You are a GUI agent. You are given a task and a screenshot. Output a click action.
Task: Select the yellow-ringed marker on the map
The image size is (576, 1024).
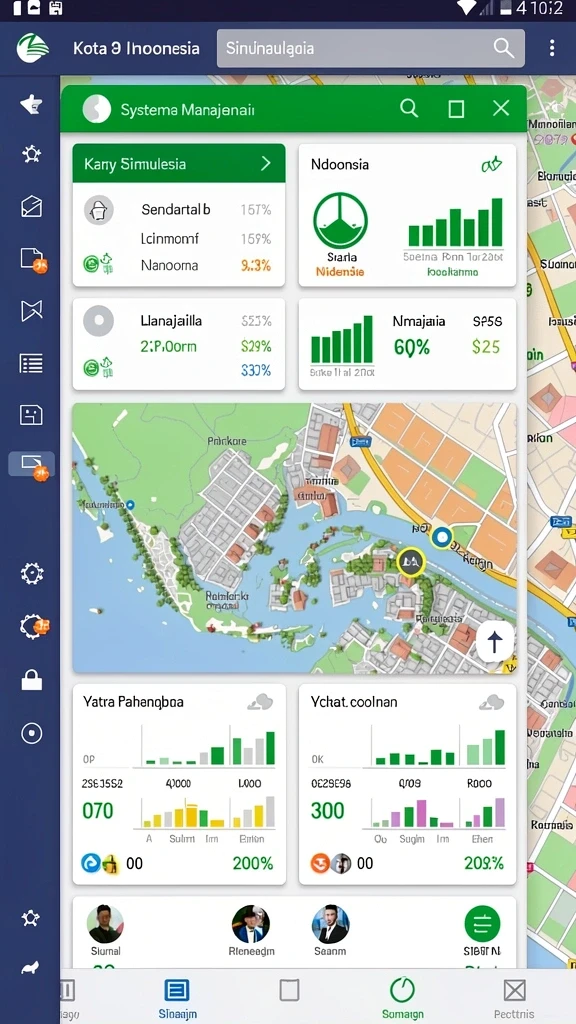click(411, 561)
